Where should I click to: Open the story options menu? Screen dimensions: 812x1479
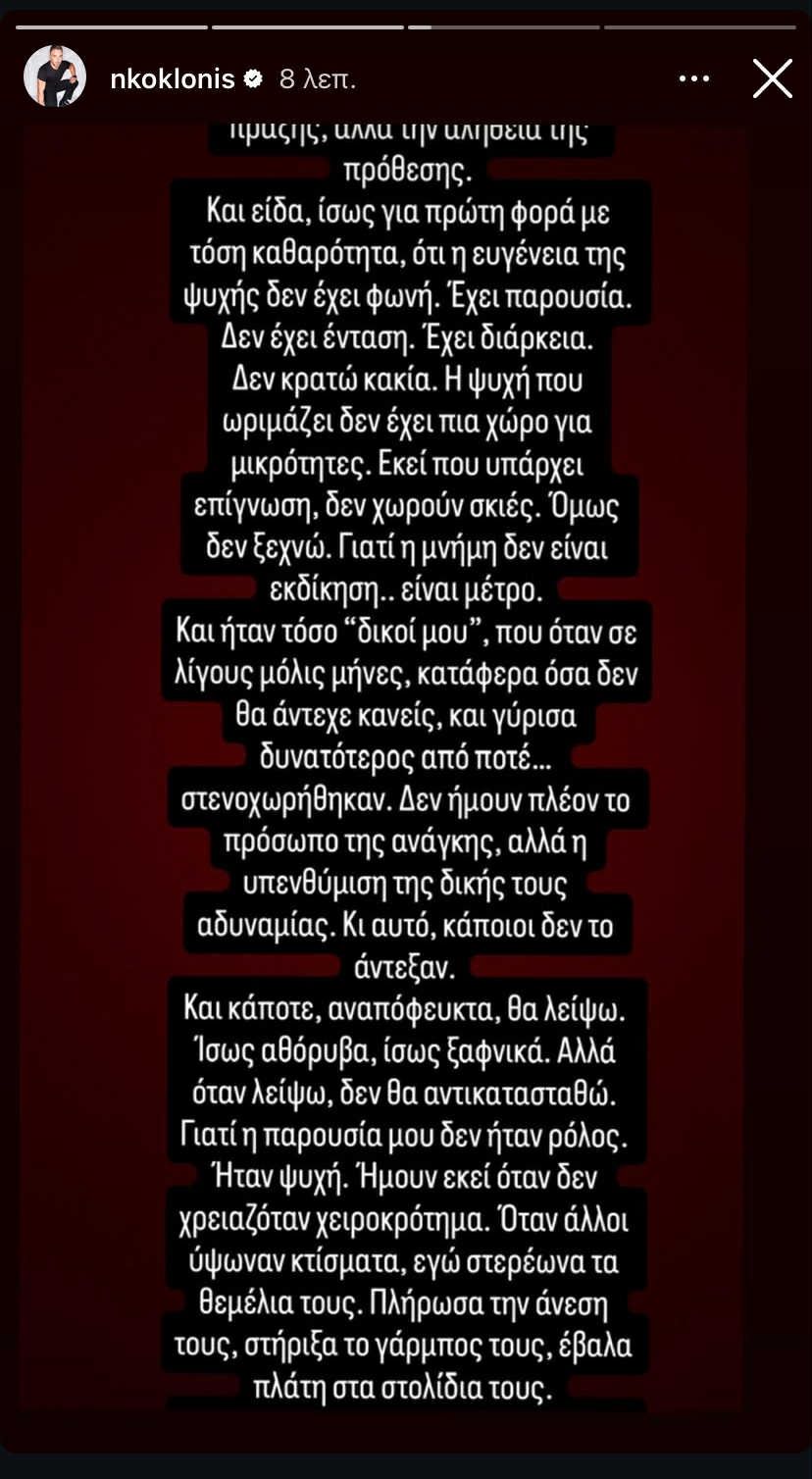click(694, 78)
